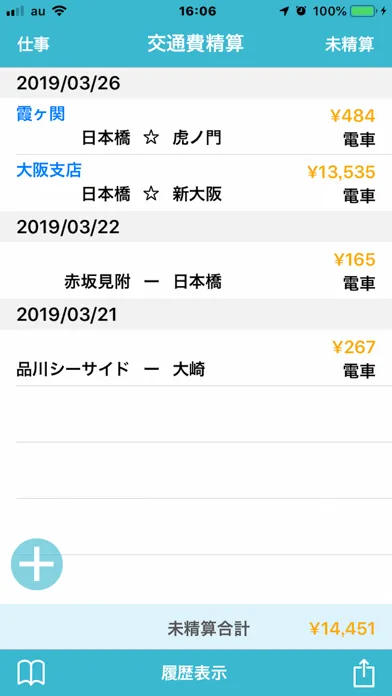Tap the share export icon

(x=364, y=672)
